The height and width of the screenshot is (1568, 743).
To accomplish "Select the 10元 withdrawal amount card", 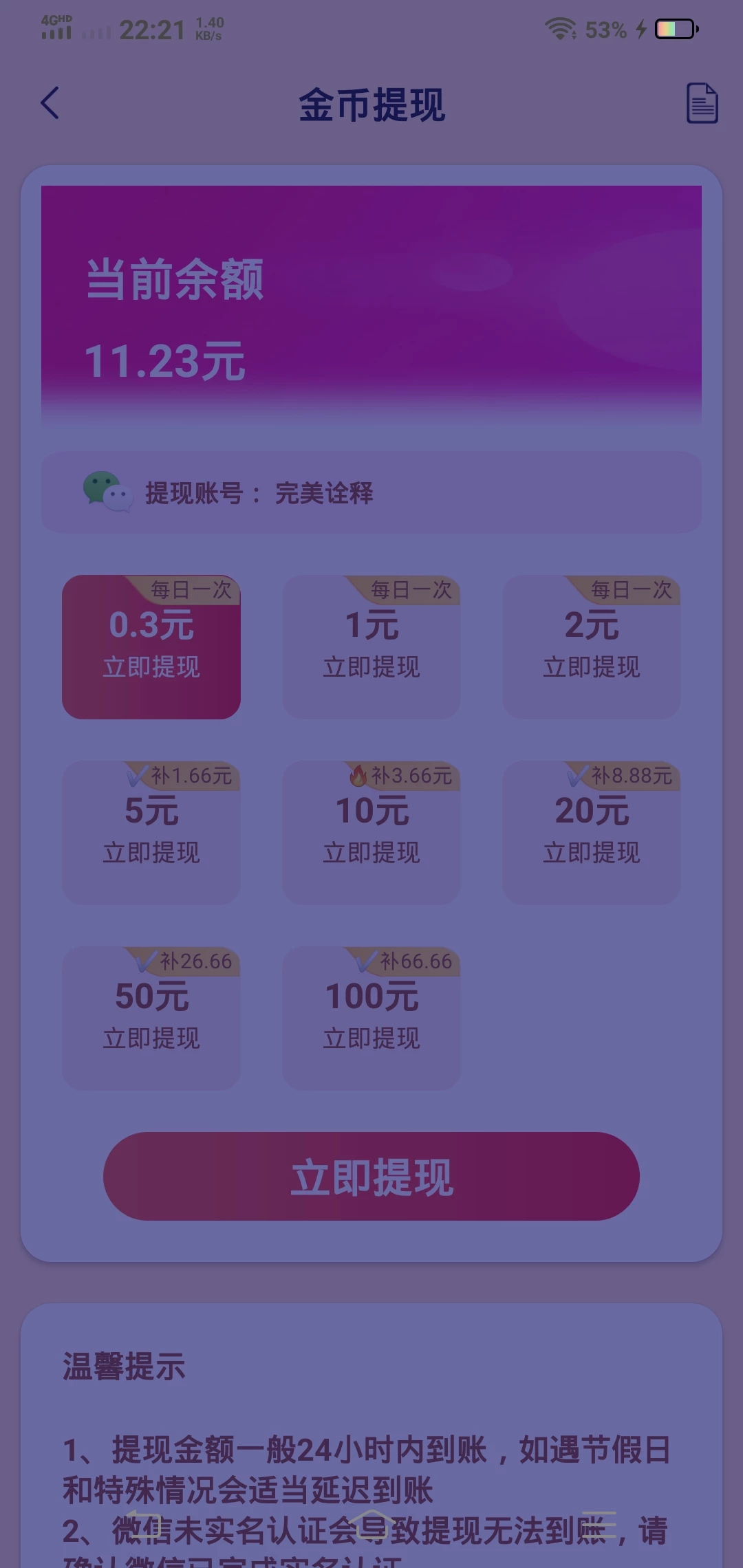I will click(371, 832).
